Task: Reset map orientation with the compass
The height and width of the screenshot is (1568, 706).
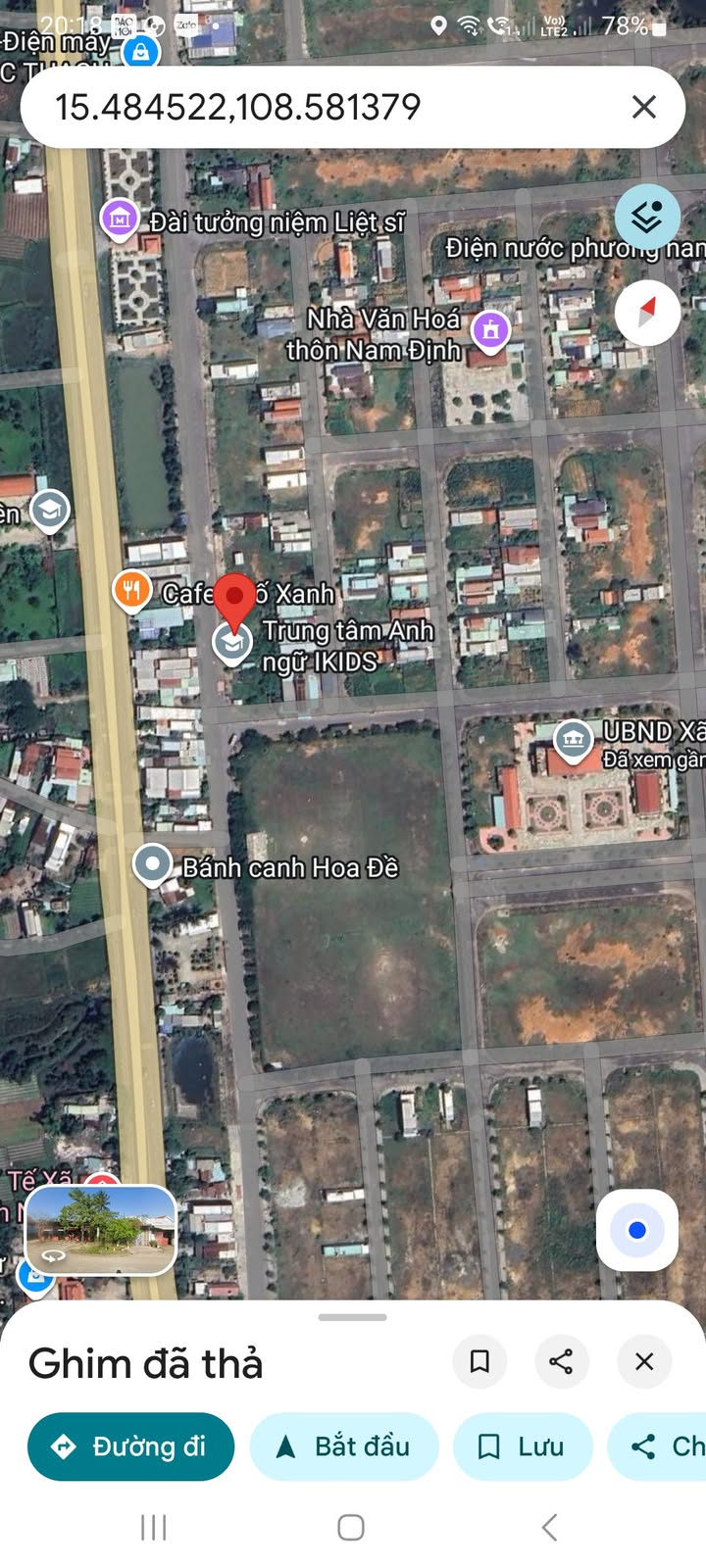Action: pyautogui.click(x=647, y=313)
